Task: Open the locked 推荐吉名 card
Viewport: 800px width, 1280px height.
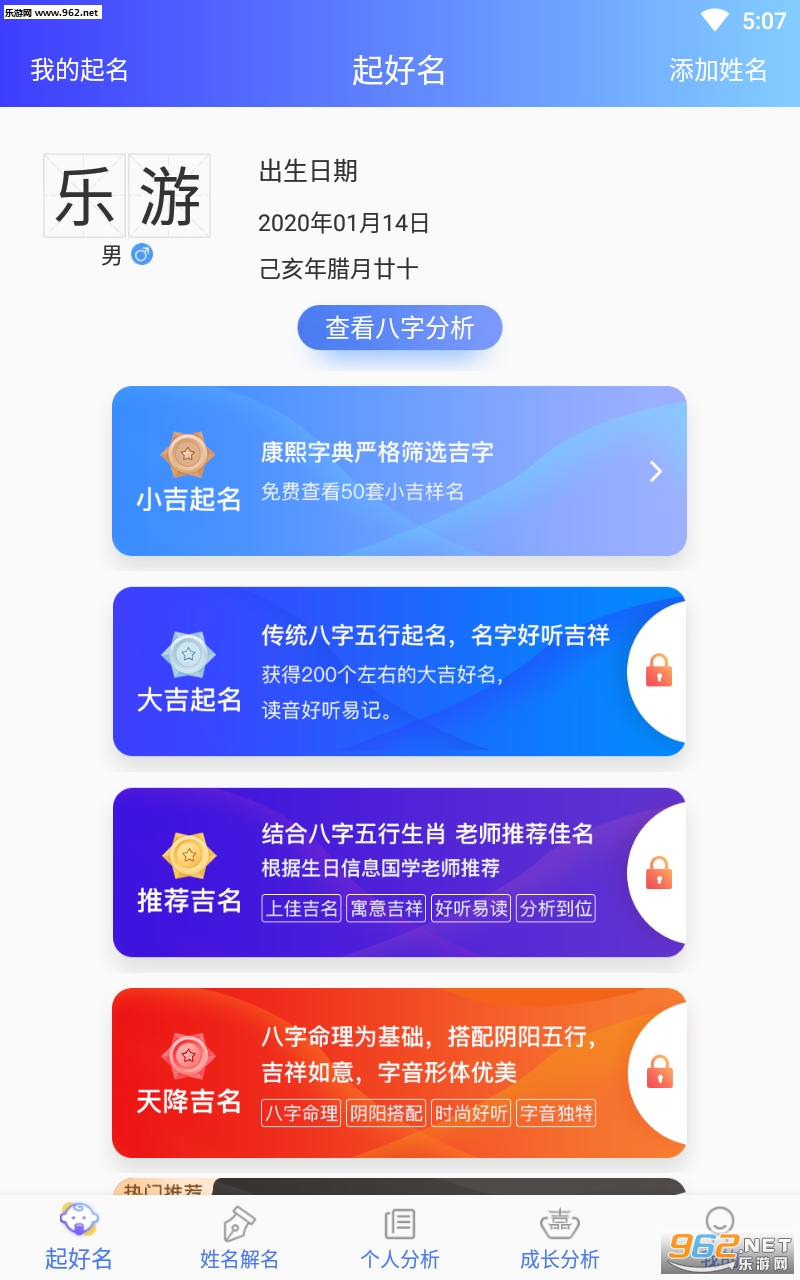Action: pos(399,872)
